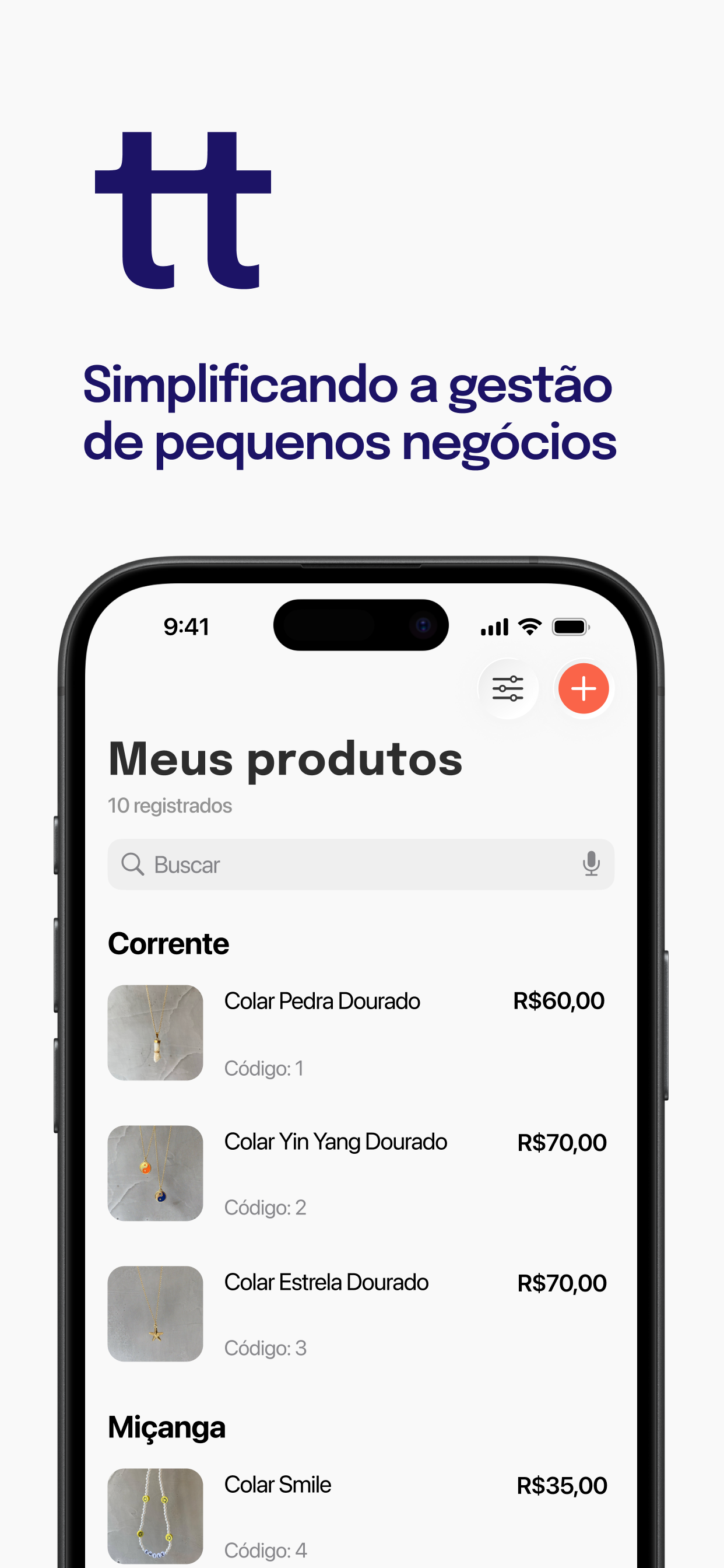The width and height of the screenshot is (724, 1568).
Task: Open Colar Estrela Dourado details
Action: [325, 1282]
